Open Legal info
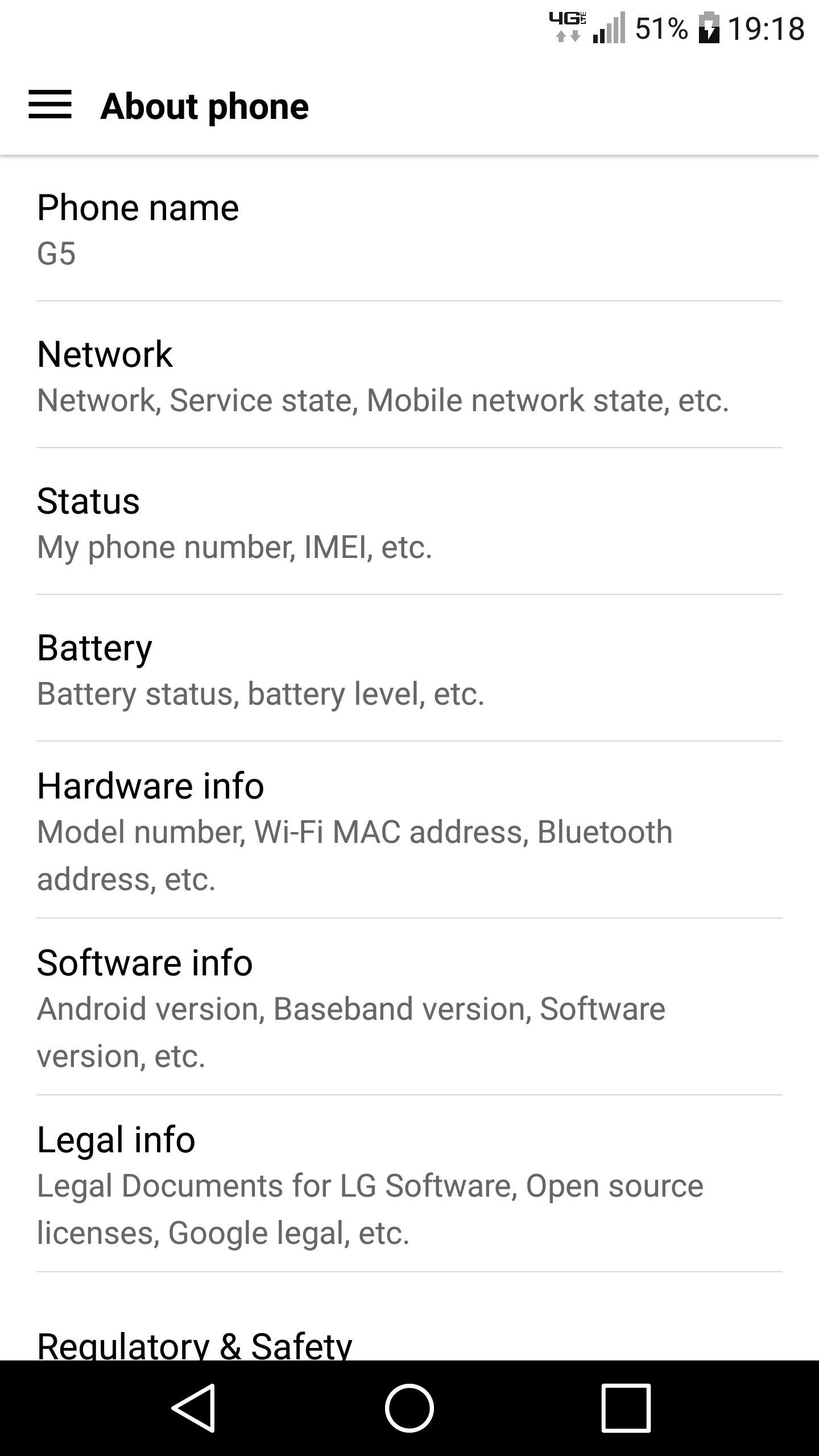The width and height of the screenshot is (819, 1456). coord(409,1184)
